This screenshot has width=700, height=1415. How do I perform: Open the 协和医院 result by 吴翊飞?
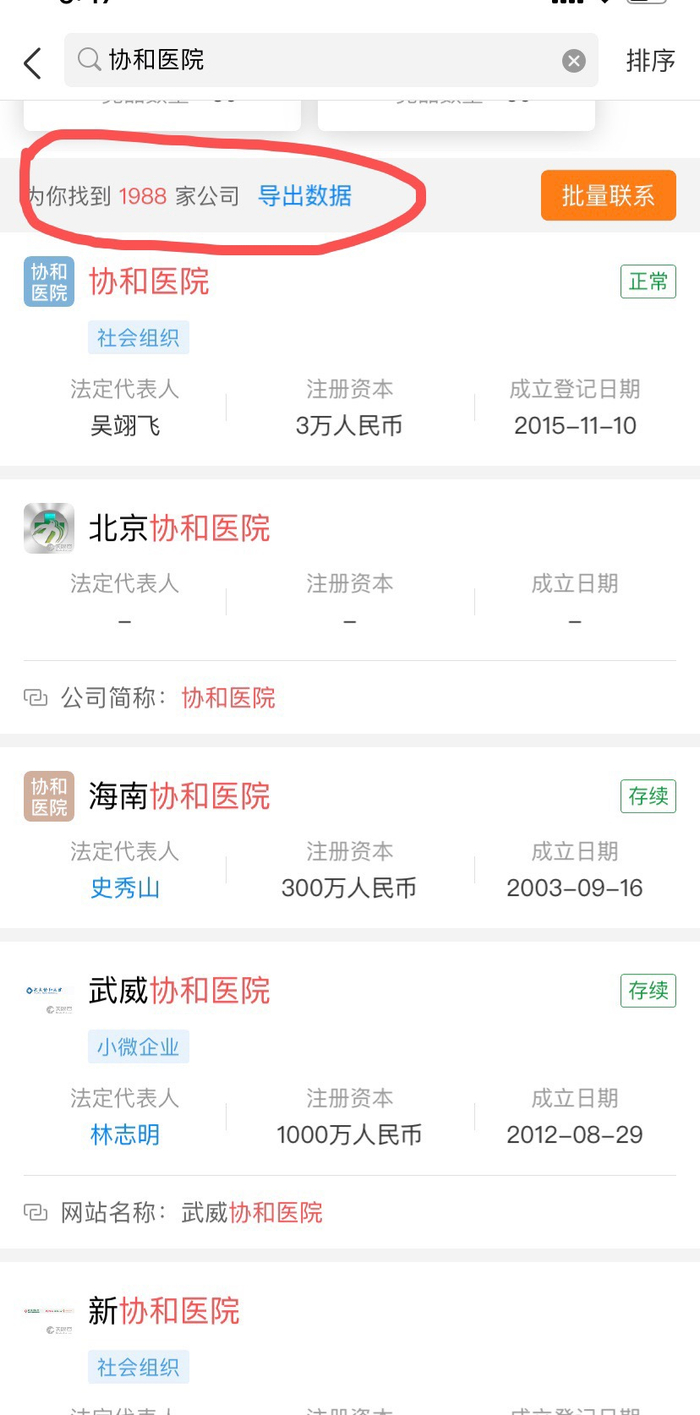point(149,282)
